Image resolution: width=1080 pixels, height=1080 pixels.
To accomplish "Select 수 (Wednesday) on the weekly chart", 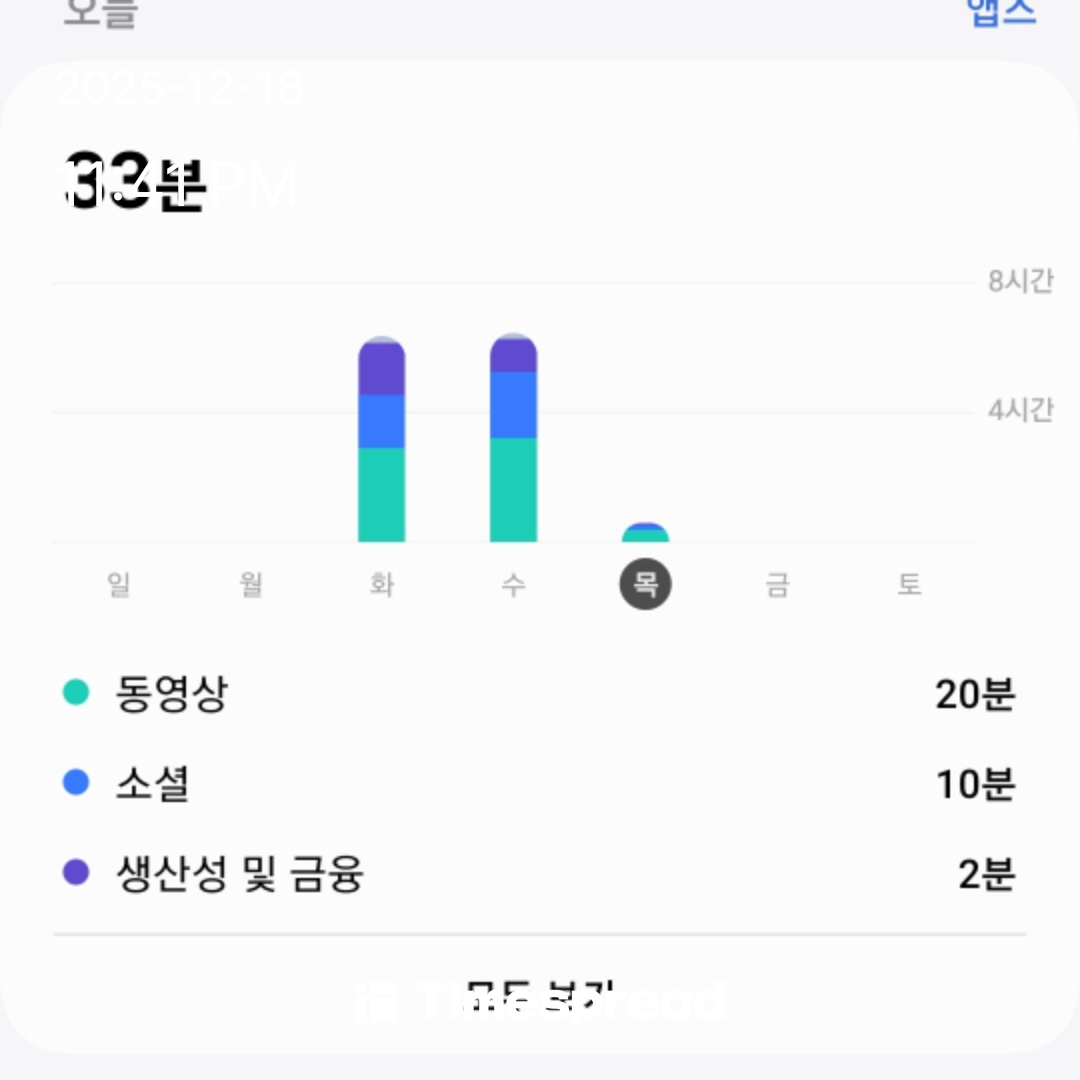I will click(513, 585).
